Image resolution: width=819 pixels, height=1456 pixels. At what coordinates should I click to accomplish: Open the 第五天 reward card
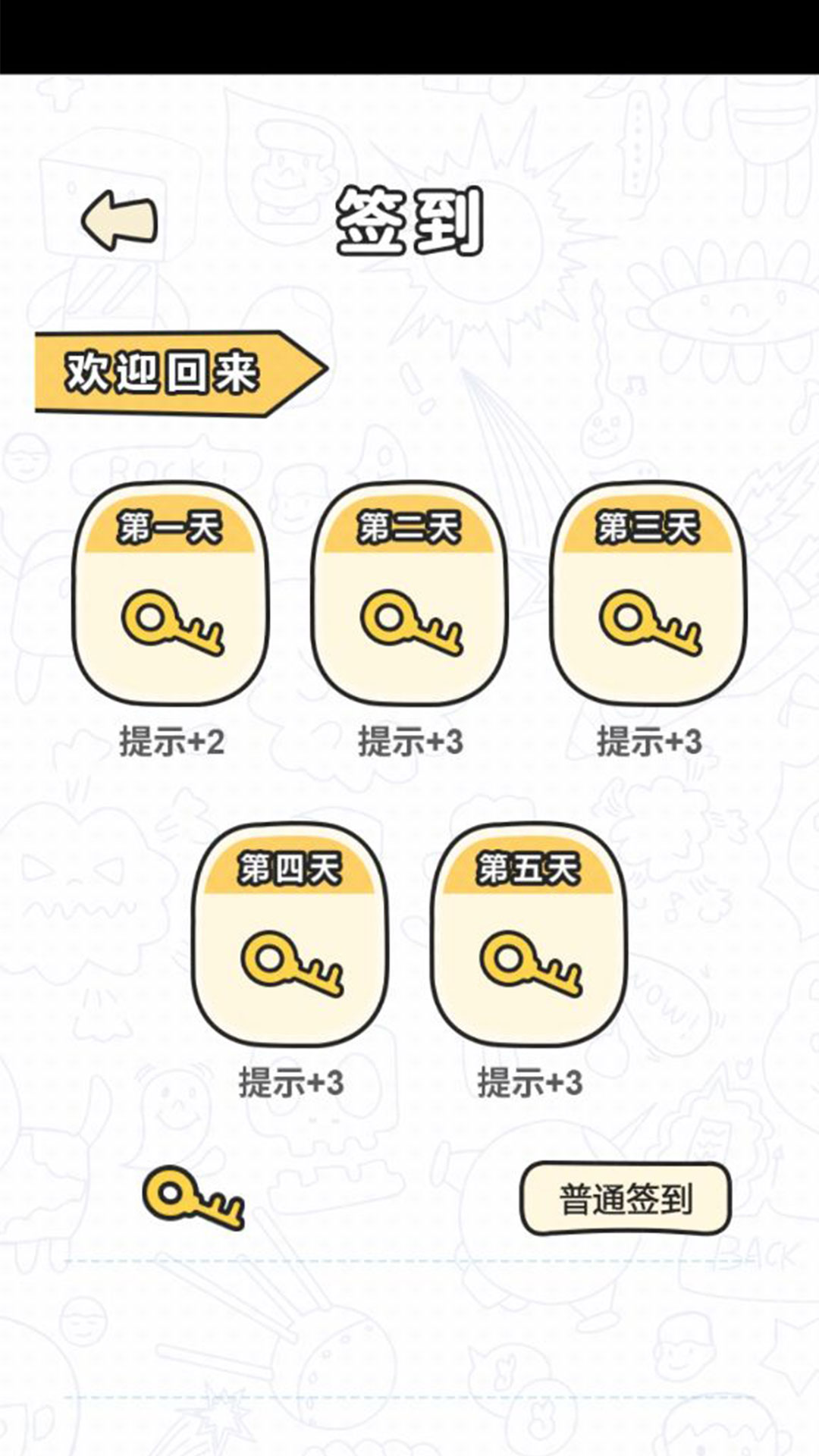[x=529, y=934]
